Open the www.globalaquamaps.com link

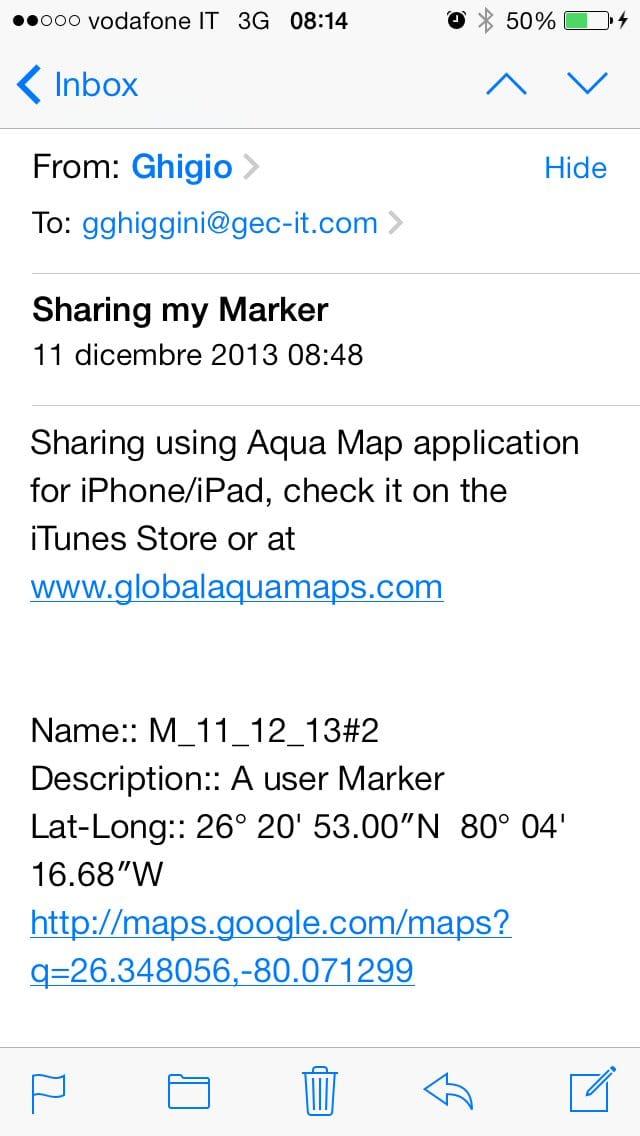tap(236, 586)
